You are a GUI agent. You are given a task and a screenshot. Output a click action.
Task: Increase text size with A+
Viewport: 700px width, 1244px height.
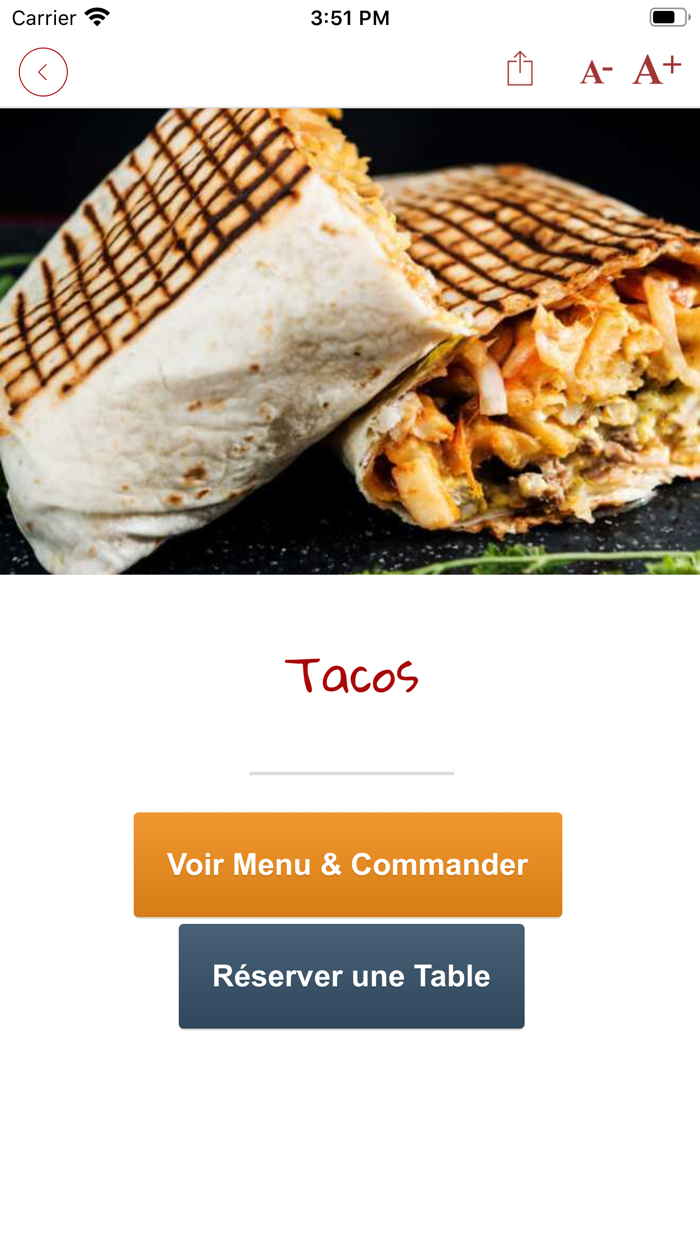657,70
